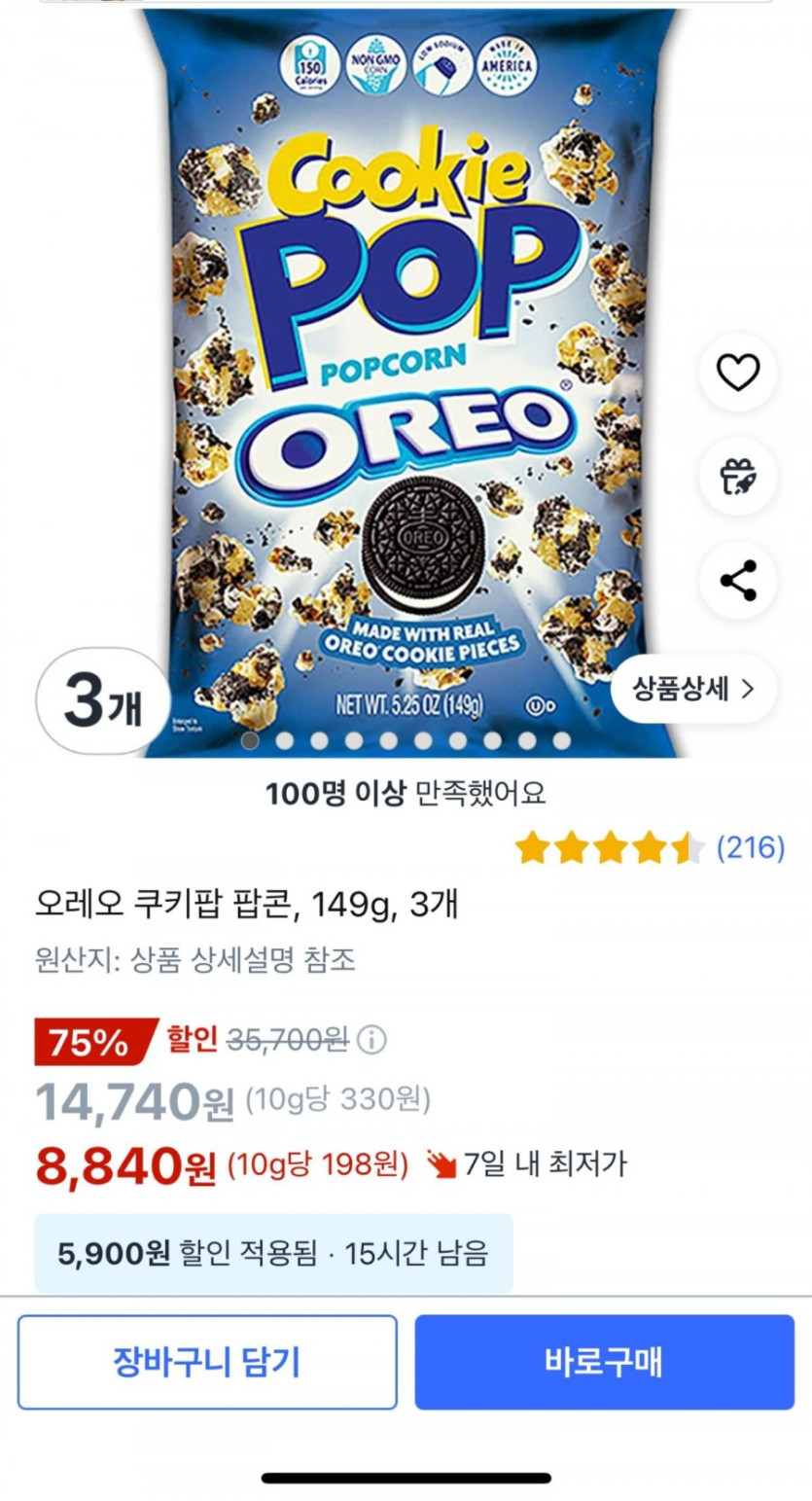Open 상품상세 product details
Viewport: 812px width, 1501px height.
coord(693,690)
